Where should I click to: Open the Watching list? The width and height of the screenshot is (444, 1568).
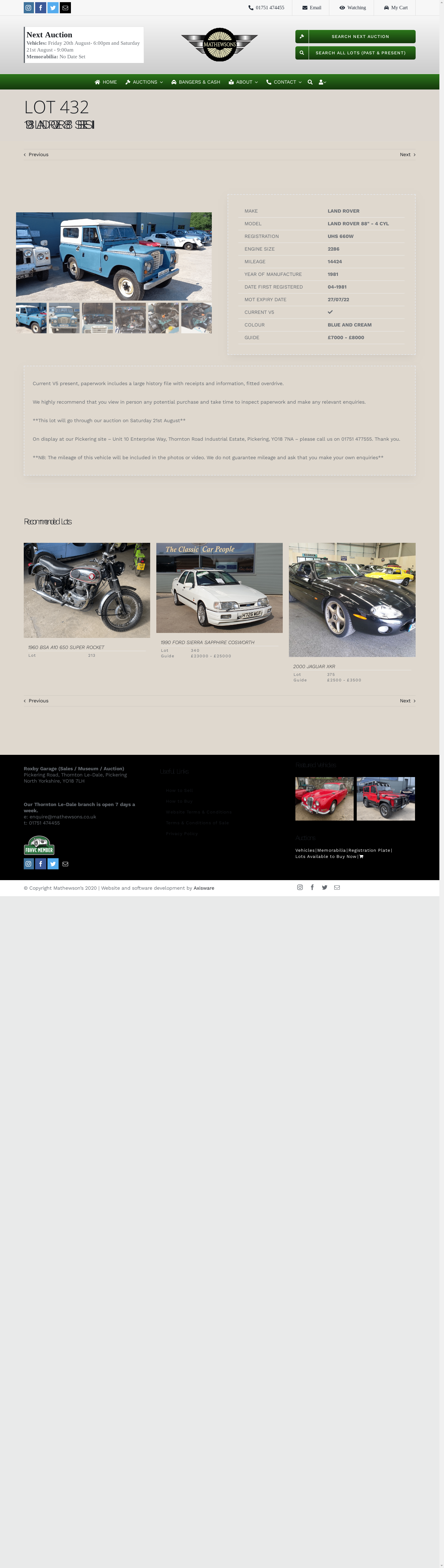(x=353, y=8)
